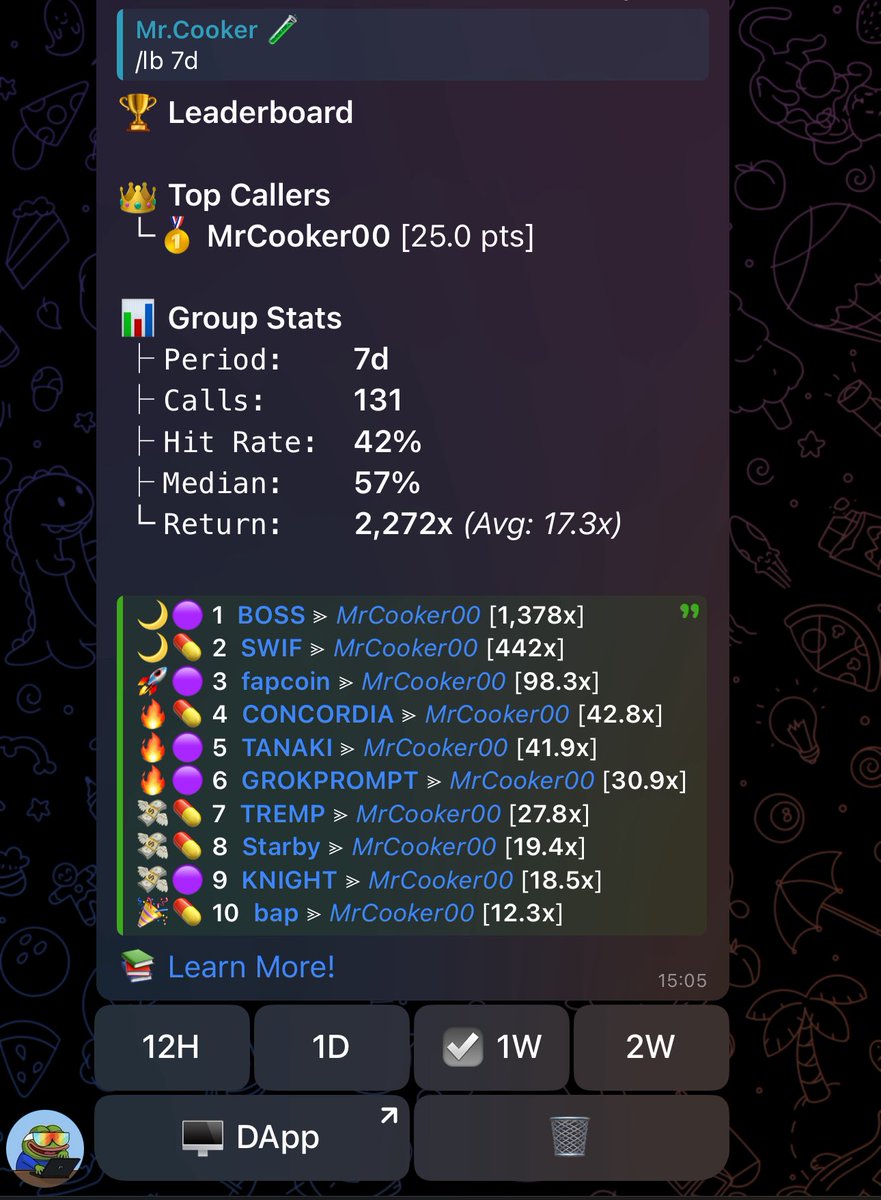View the bot's frog avatar profile
Viewport: 881px width, 1200px height.
click(44, 1148)
